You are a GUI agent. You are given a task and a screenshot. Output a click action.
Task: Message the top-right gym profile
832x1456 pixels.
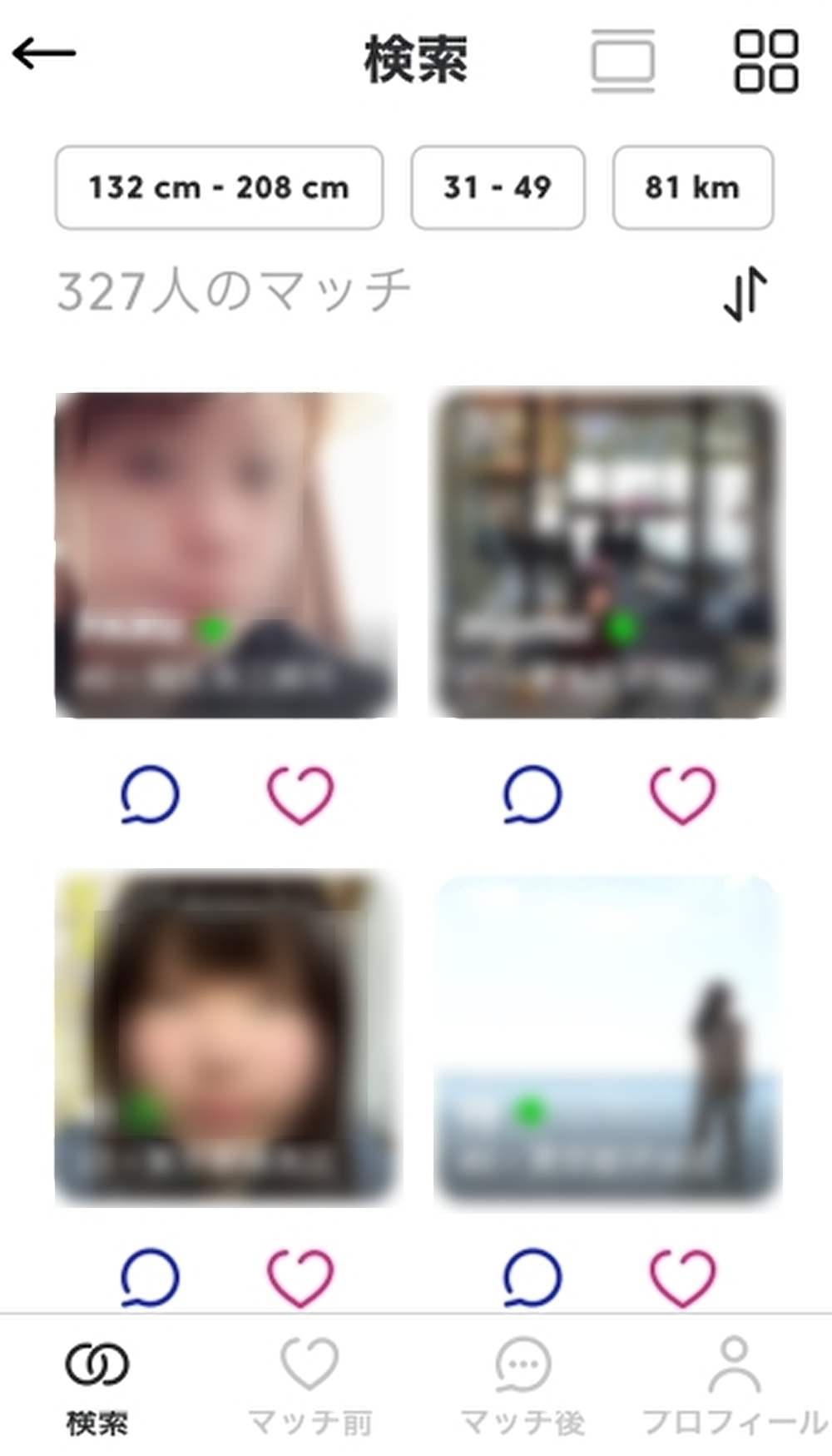click(x=527, y=793)
